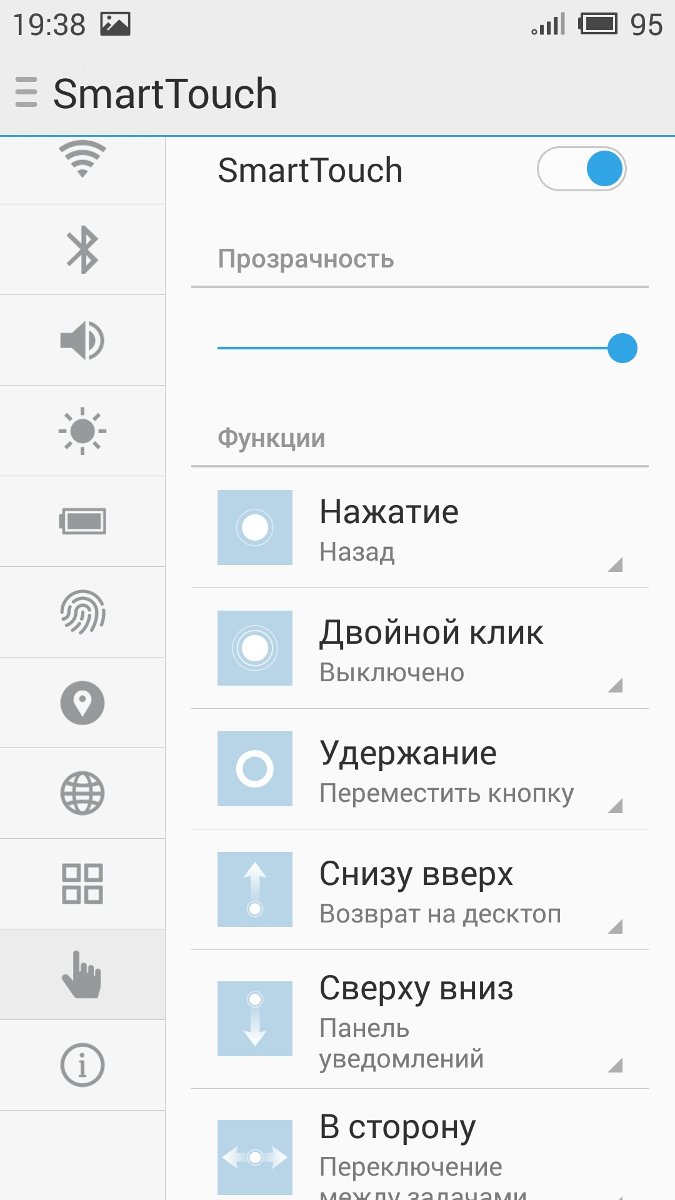Switch to the sound settings section
This screenshot has width=675, height=1200.
(82, 341)
